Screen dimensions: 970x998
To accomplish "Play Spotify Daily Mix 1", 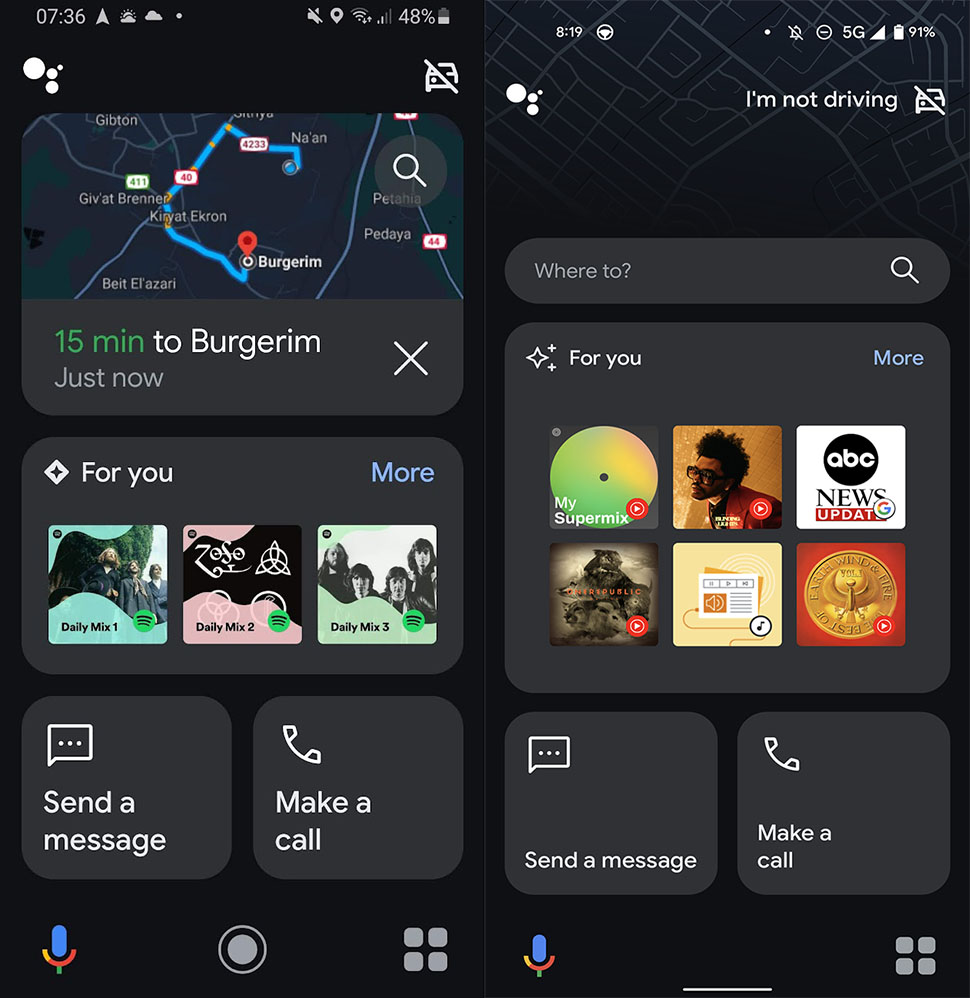I will [108, 584].
